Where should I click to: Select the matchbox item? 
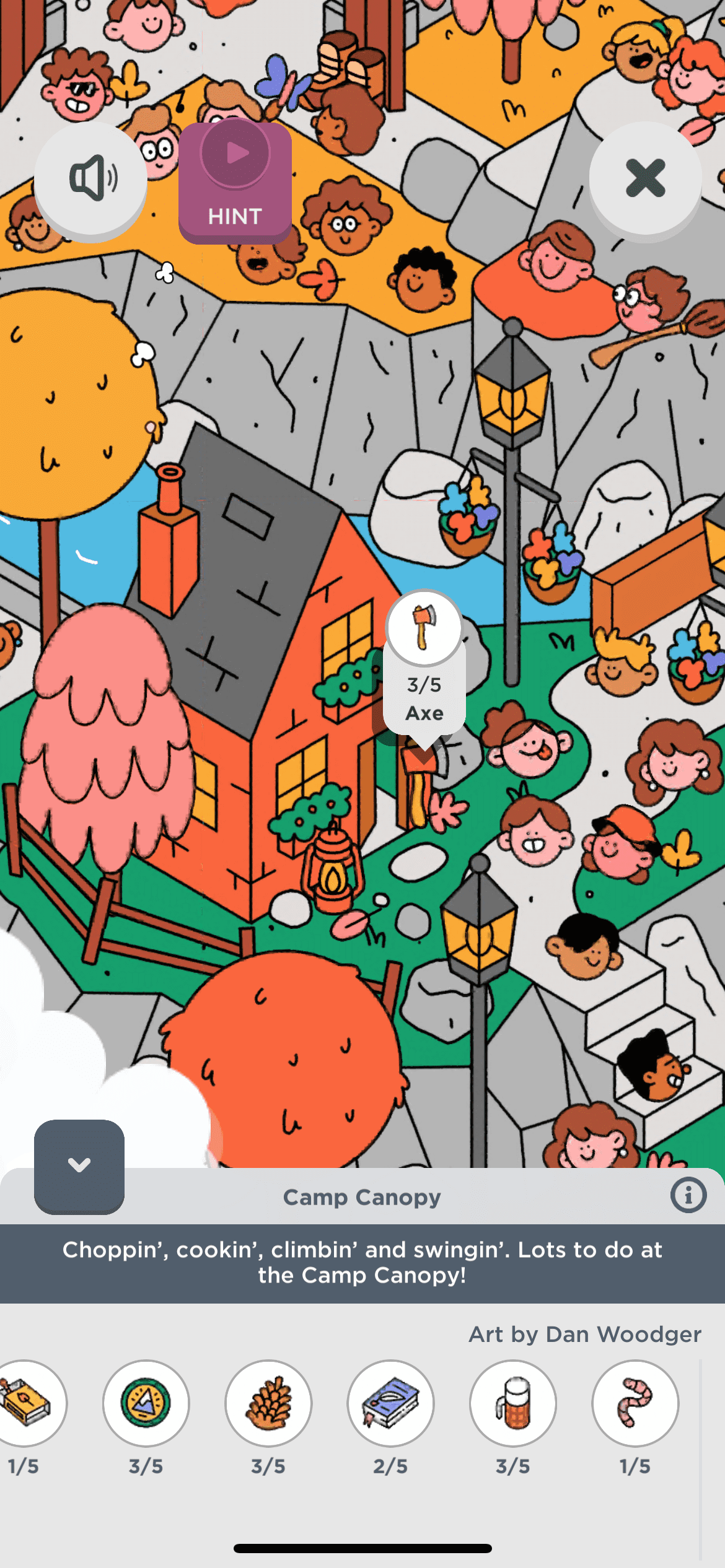26,1403
